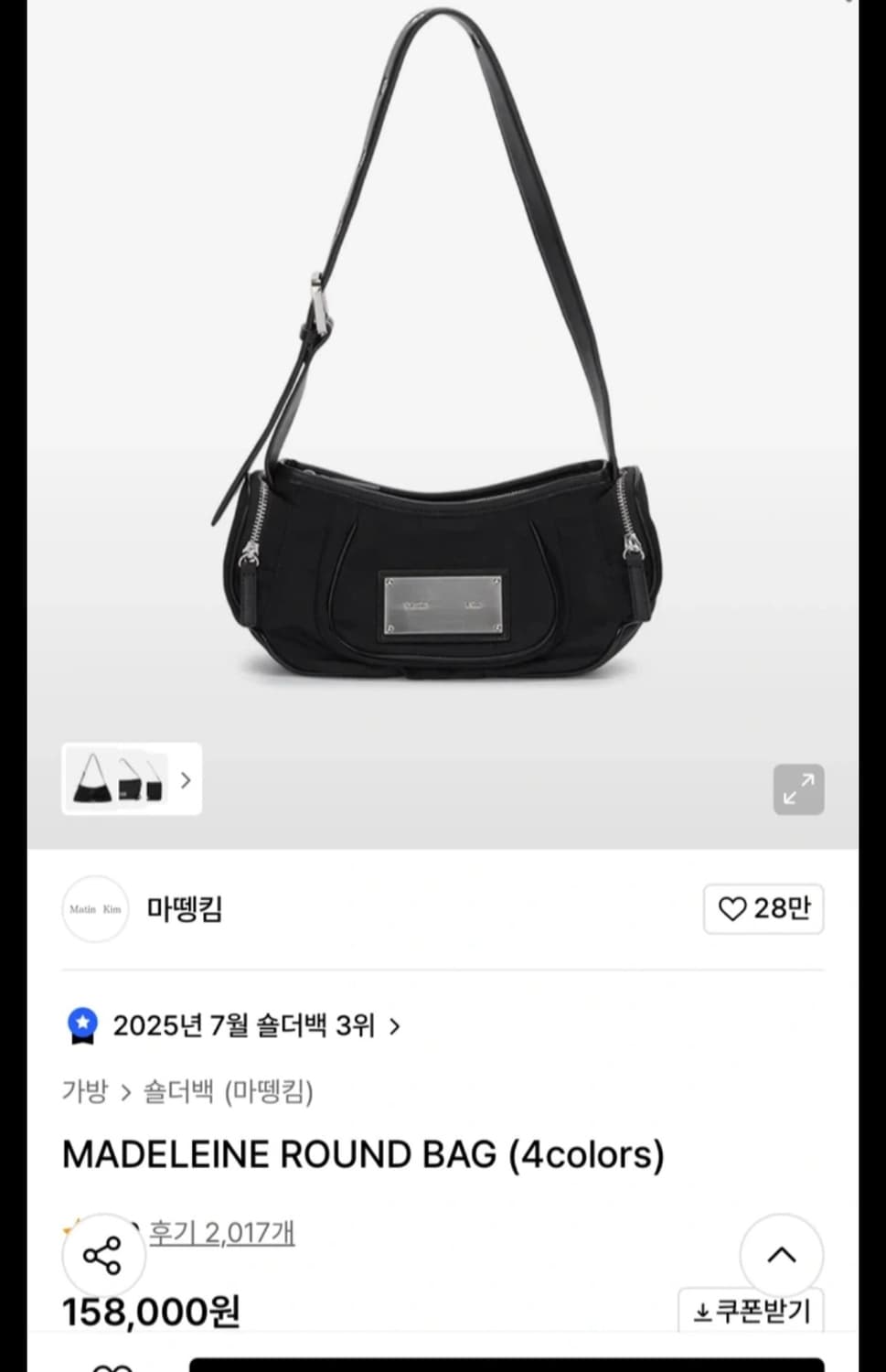886x1372 pixels.
Task: Click the blue ranking ribbon badge icon
Action: click(x=83, y=1025)
